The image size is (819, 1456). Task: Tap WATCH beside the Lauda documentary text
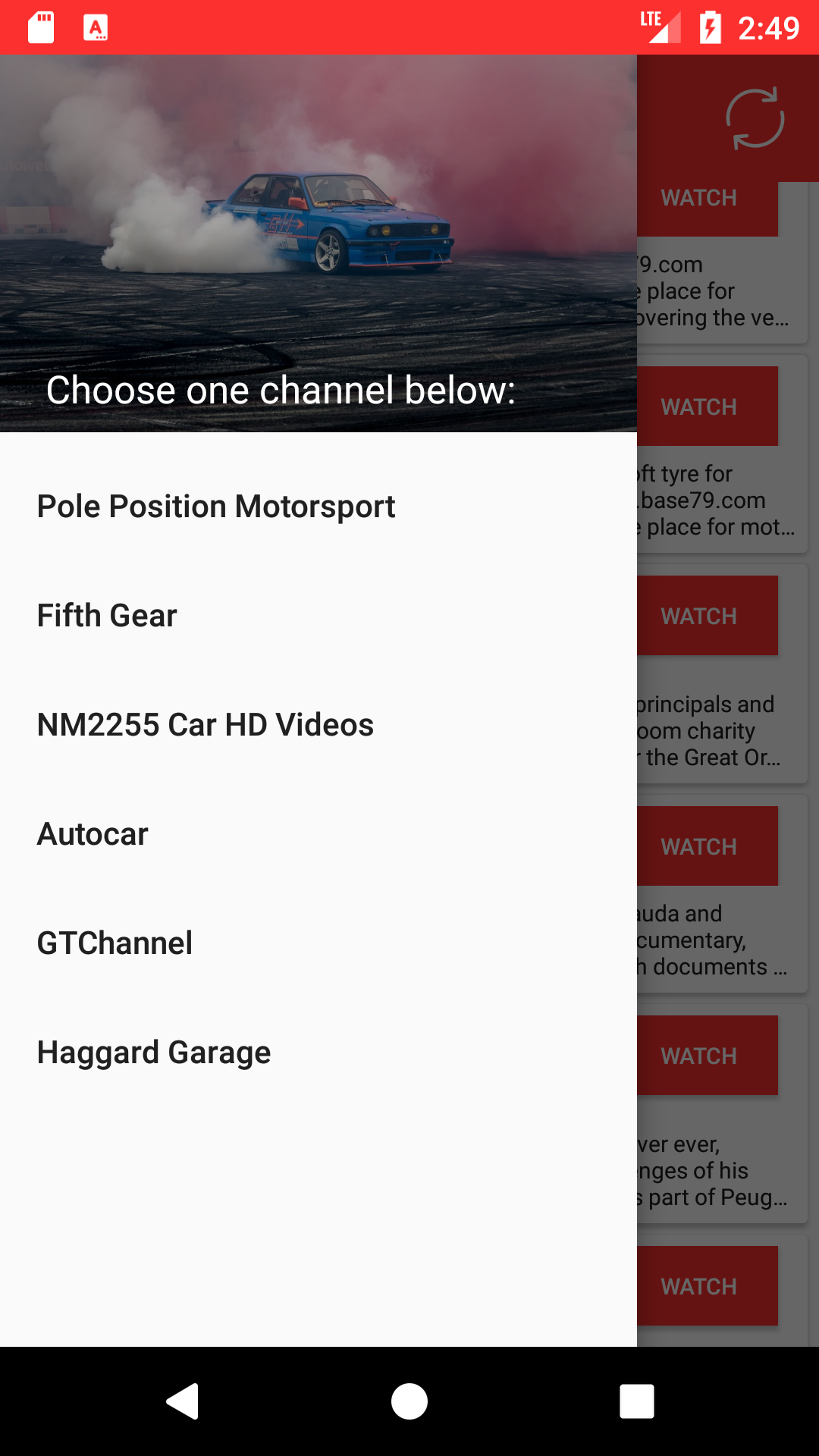698,846
